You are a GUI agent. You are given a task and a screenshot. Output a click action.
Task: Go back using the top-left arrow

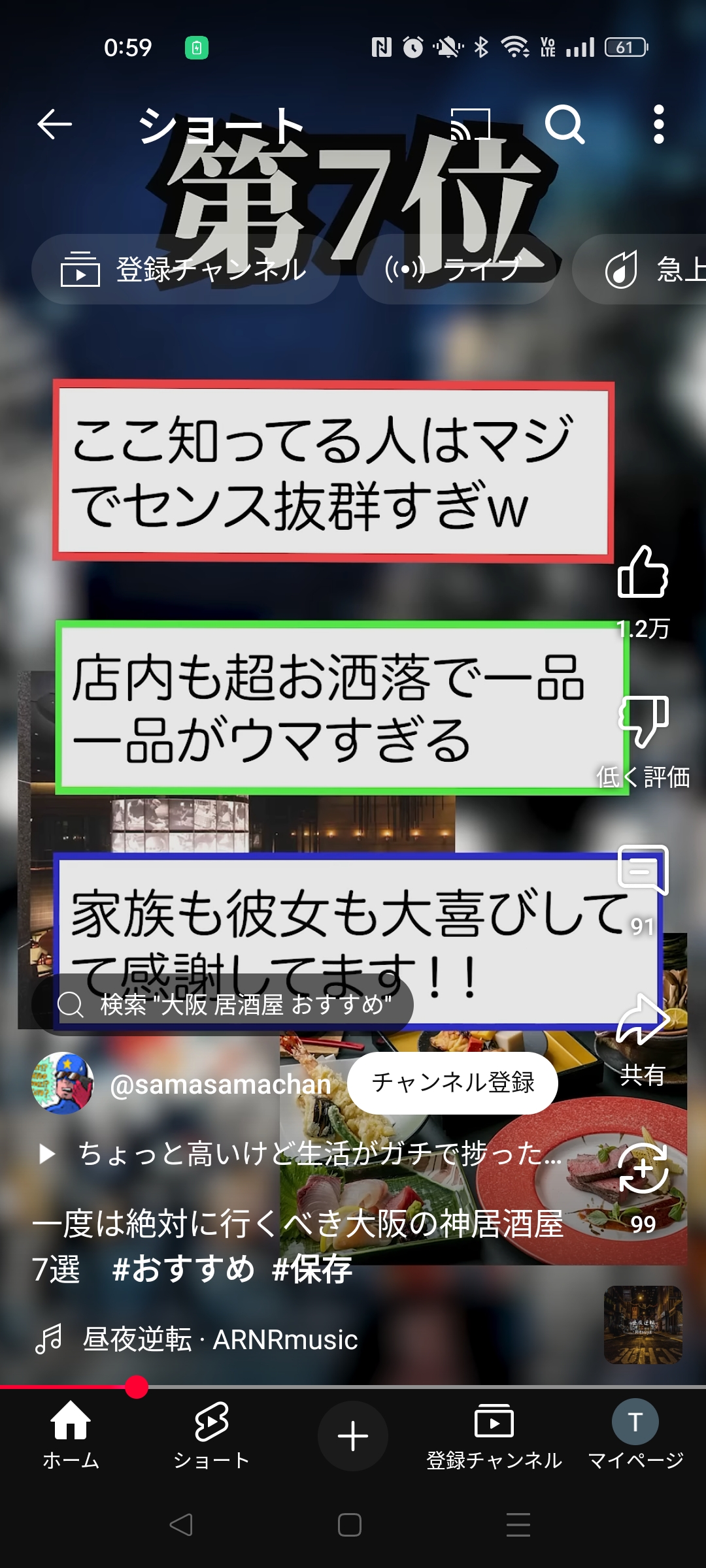[x=54, y=124]
